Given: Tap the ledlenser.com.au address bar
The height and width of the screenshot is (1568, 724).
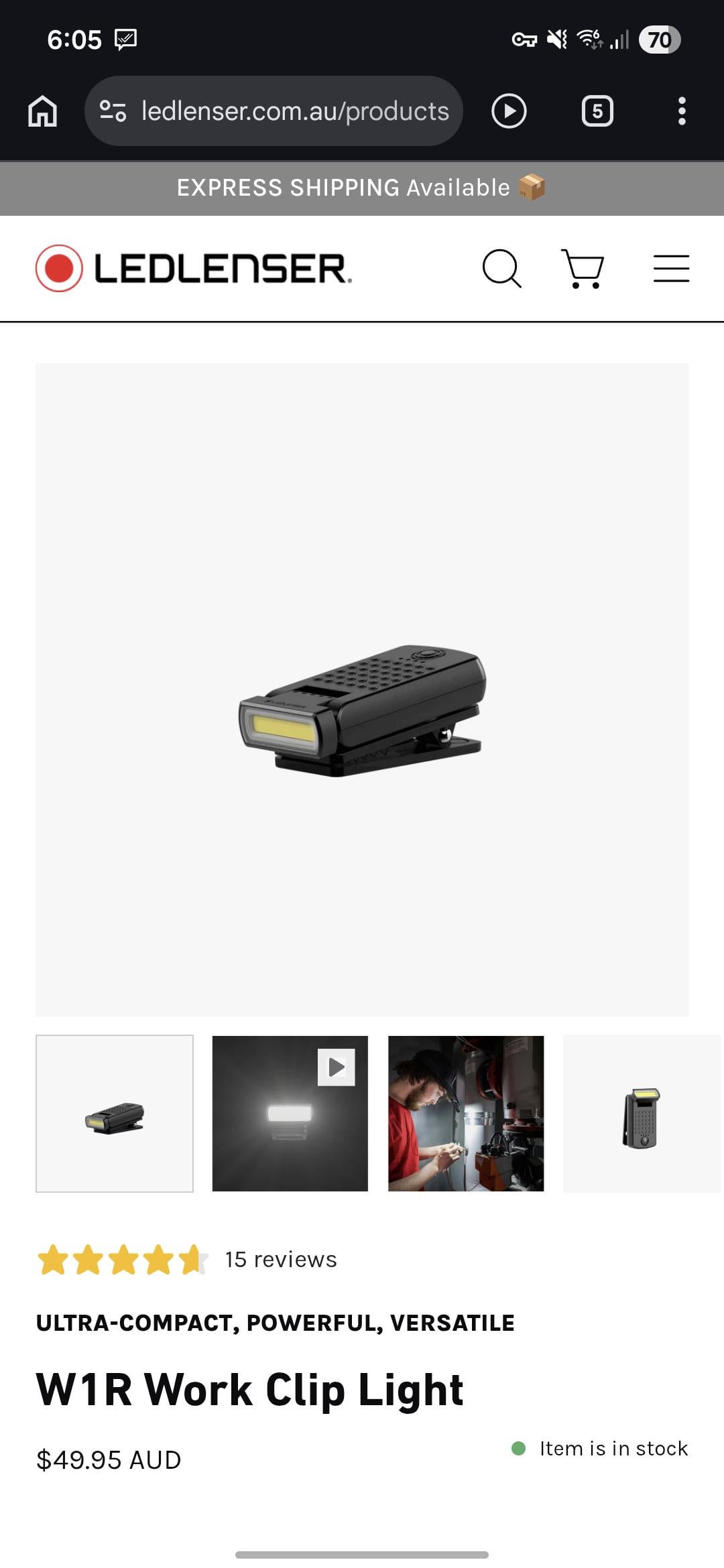Looking at the screenshot, I should [295, 111].
